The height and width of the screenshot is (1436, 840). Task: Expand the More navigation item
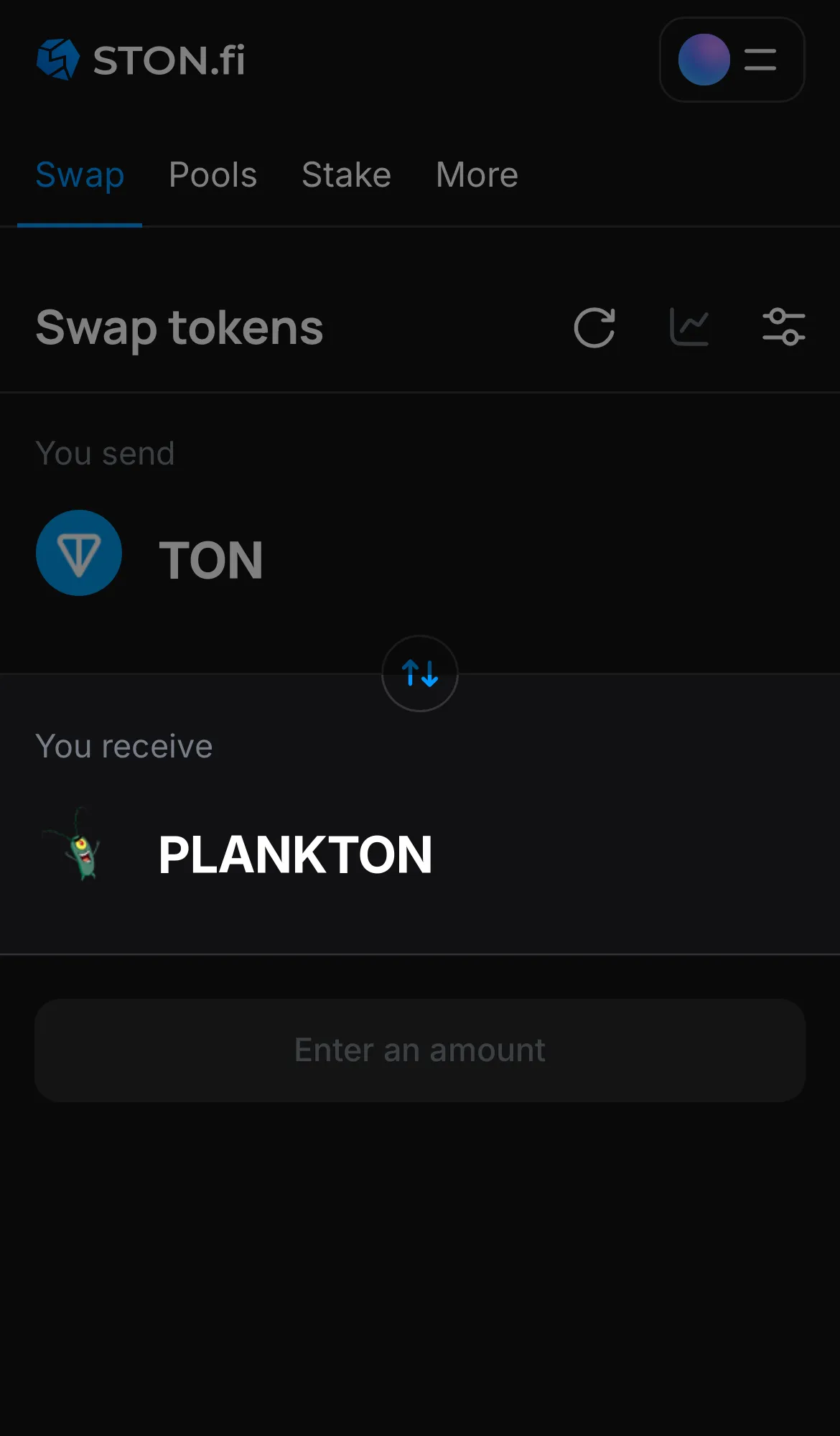pos(476,174)
